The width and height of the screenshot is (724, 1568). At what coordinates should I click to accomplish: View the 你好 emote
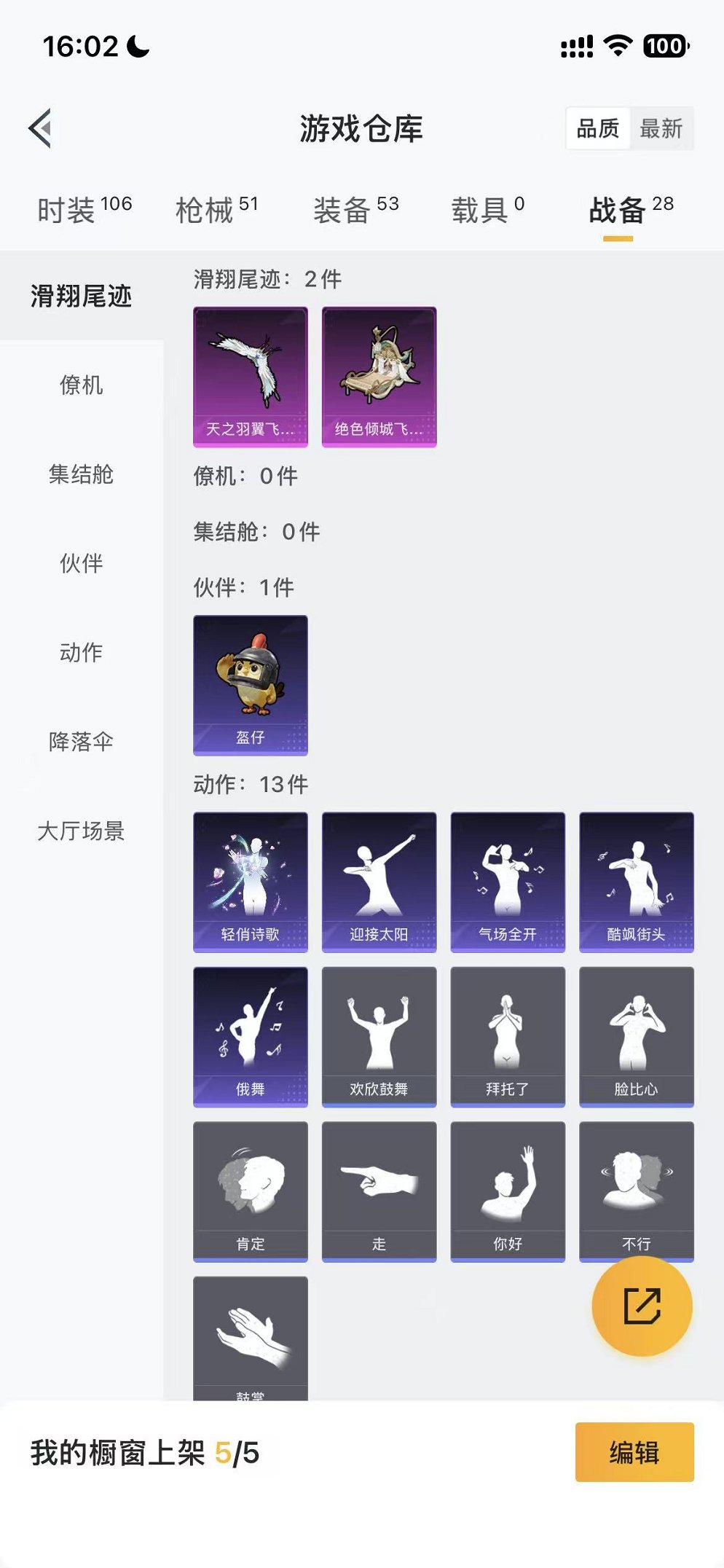[x=508, y=1191]
